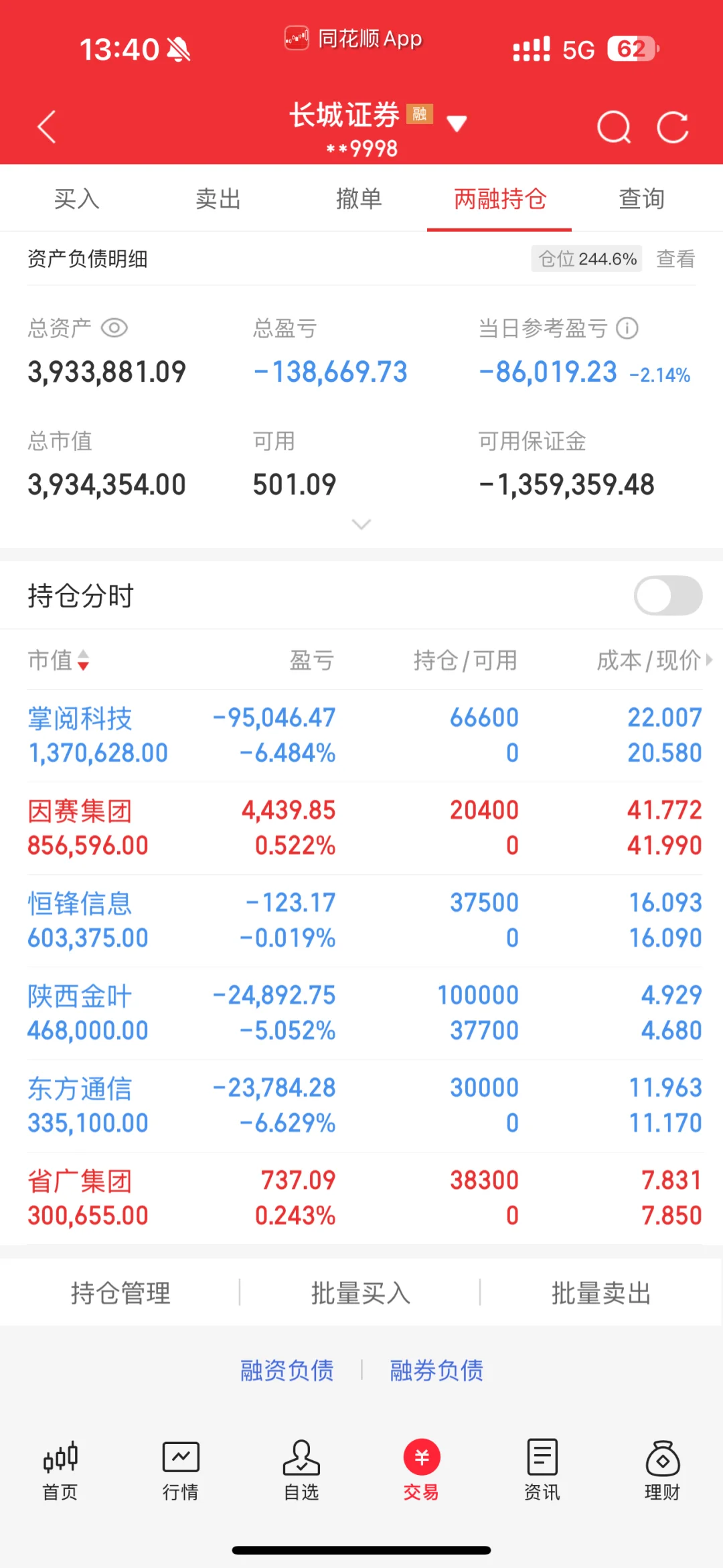The width and height of the screenshot is (723, 1568).
Task: Open the 掌阅科技 holding row
Action: 364,735
